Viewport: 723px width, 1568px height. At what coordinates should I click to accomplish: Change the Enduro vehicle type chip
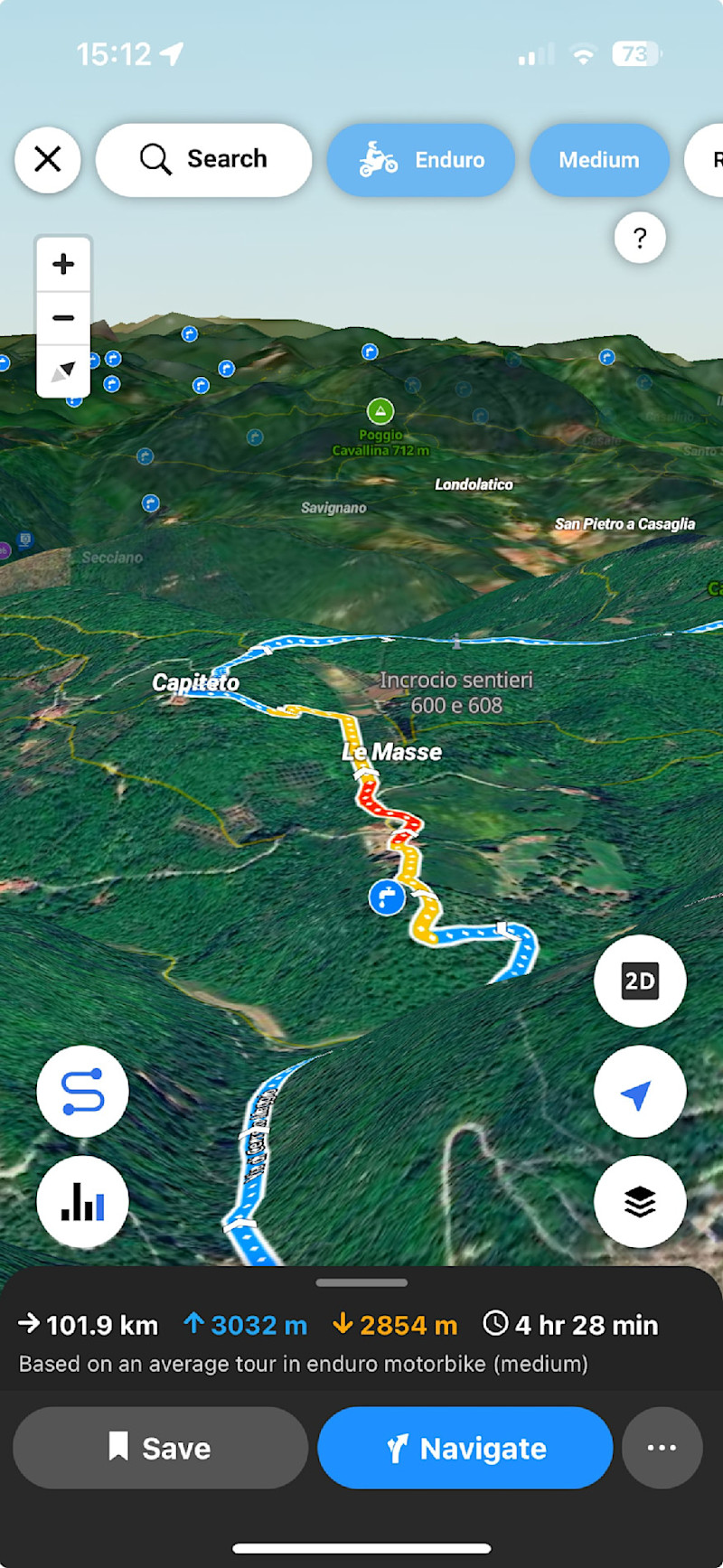coord(421,160)
